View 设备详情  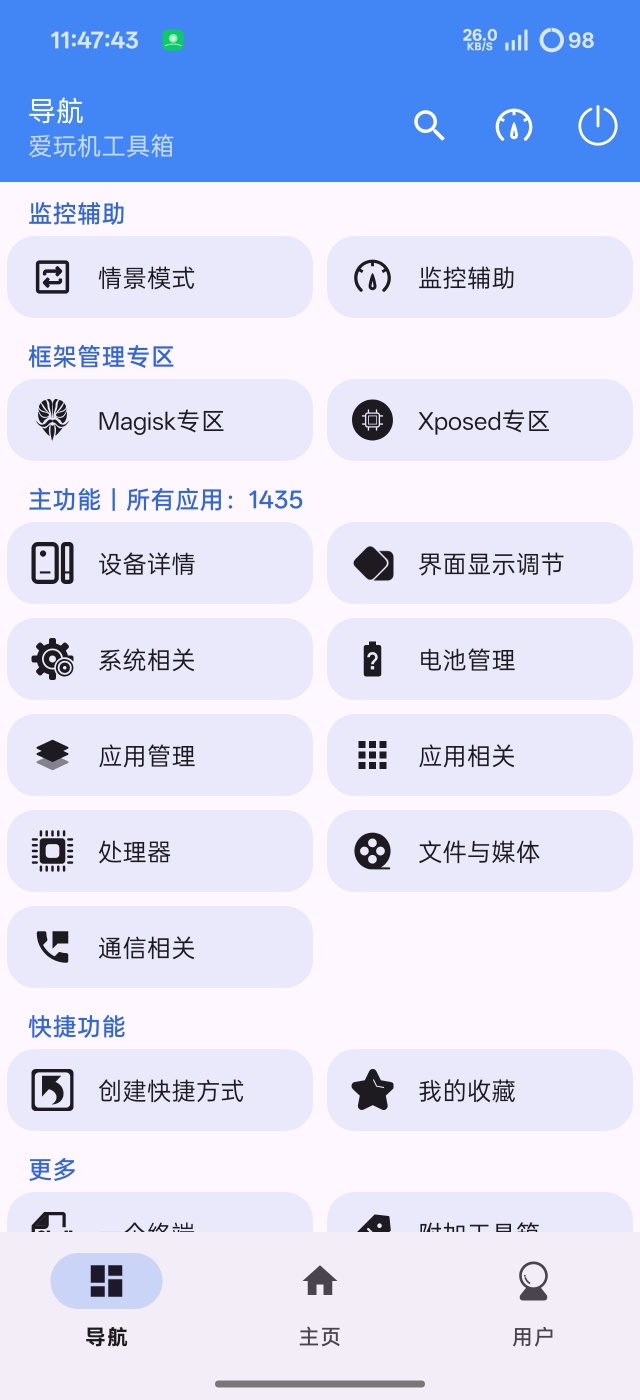click(x=160, y=563)
